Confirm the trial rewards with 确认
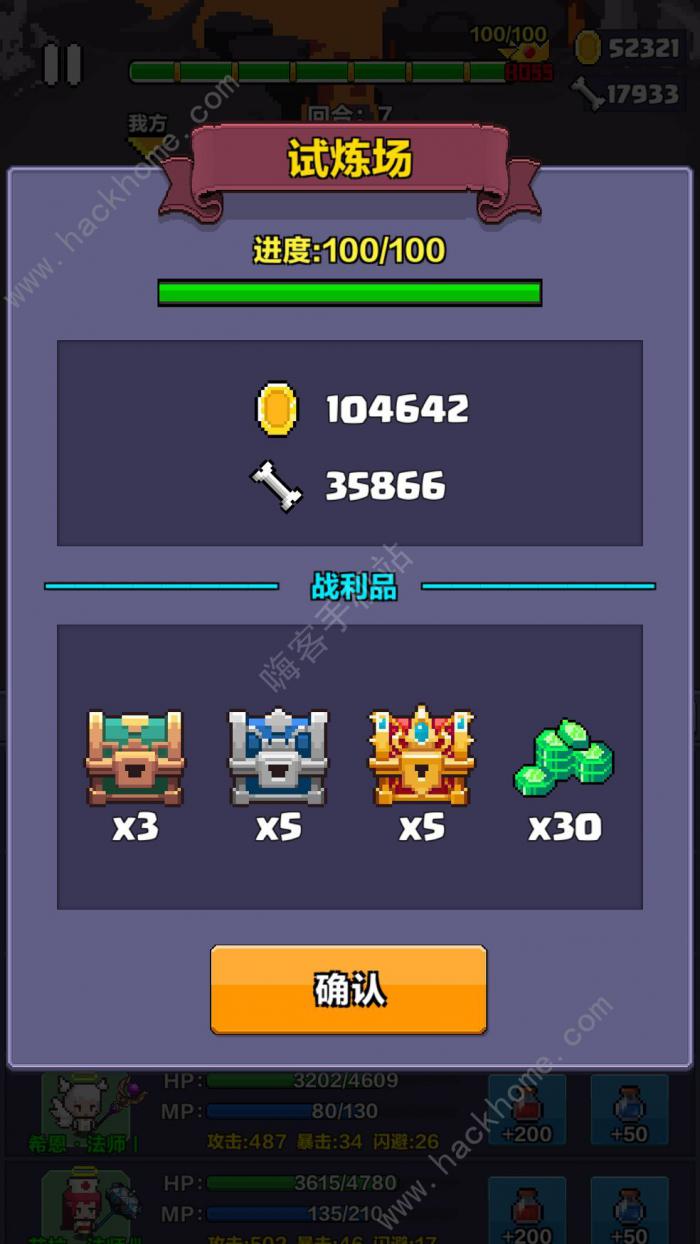The width and height of the screenshot is (700, 1244). [348, 989]
